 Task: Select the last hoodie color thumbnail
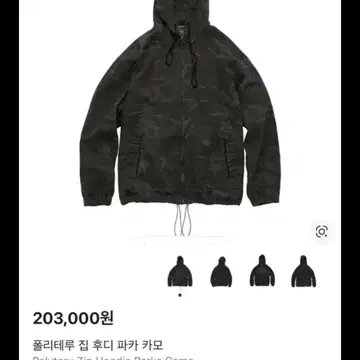(303, 271)
